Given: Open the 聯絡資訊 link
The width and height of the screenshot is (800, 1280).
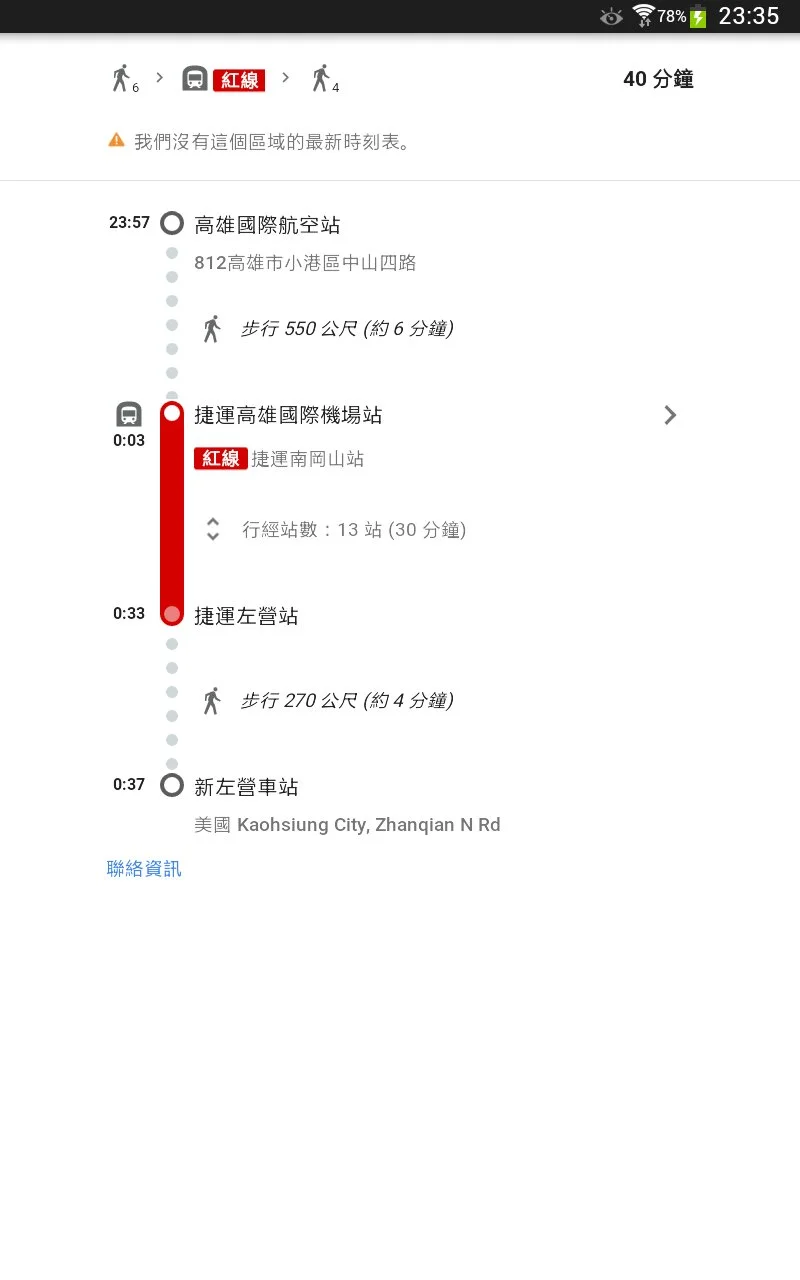Looking at the screenshot, I should click(x=143, y=868).
